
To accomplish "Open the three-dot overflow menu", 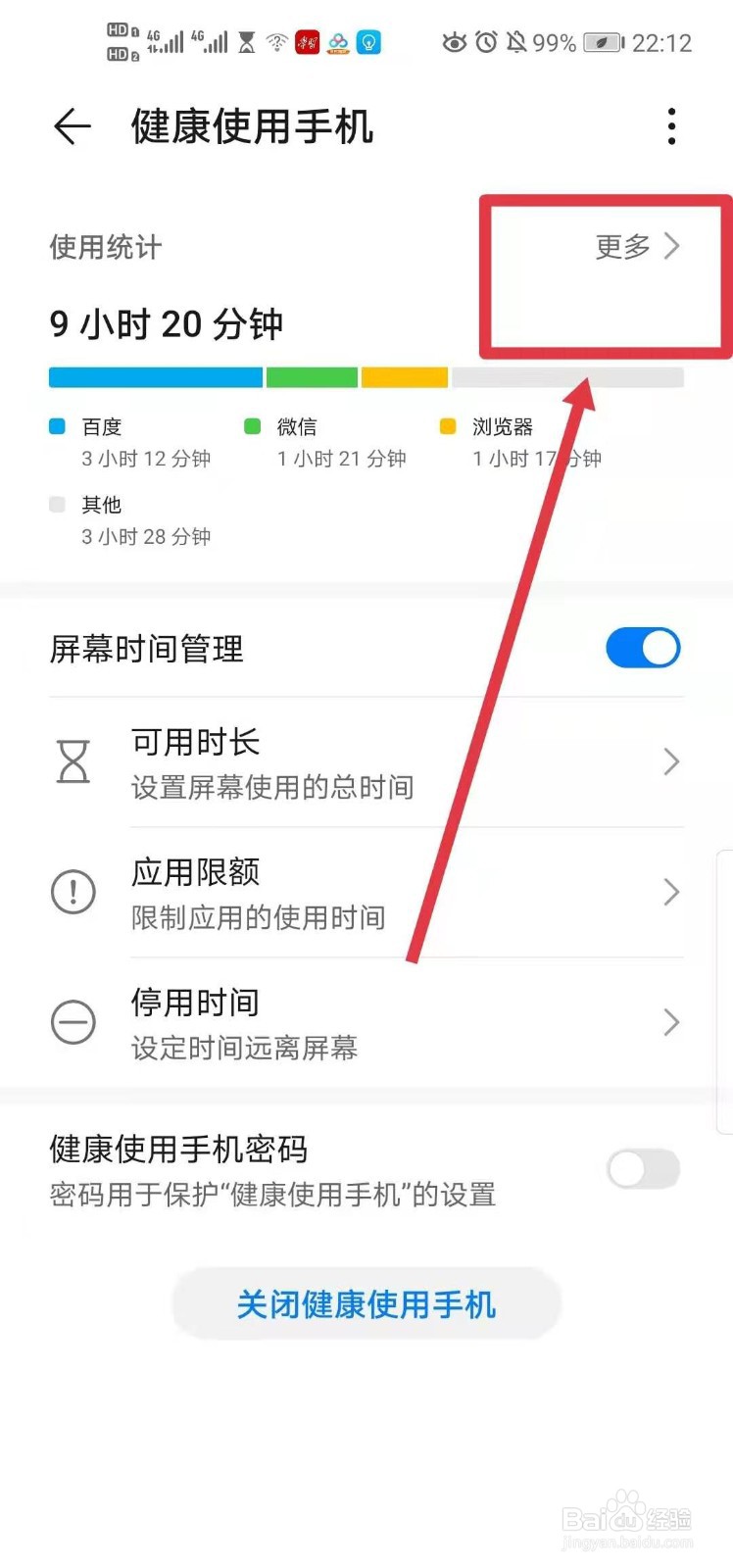I will click(672, 126).
